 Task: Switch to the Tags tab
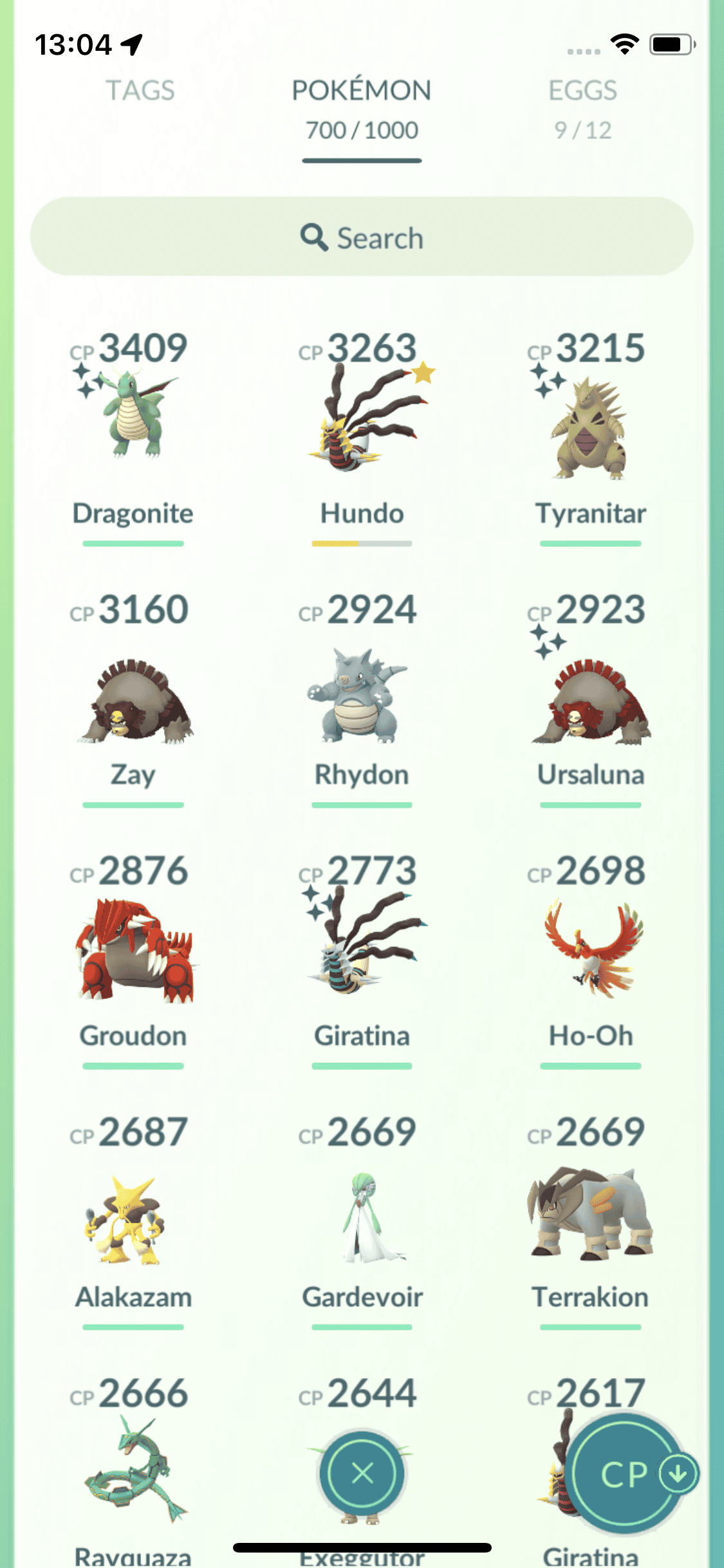pyautogui.click(x=140, y=91)
